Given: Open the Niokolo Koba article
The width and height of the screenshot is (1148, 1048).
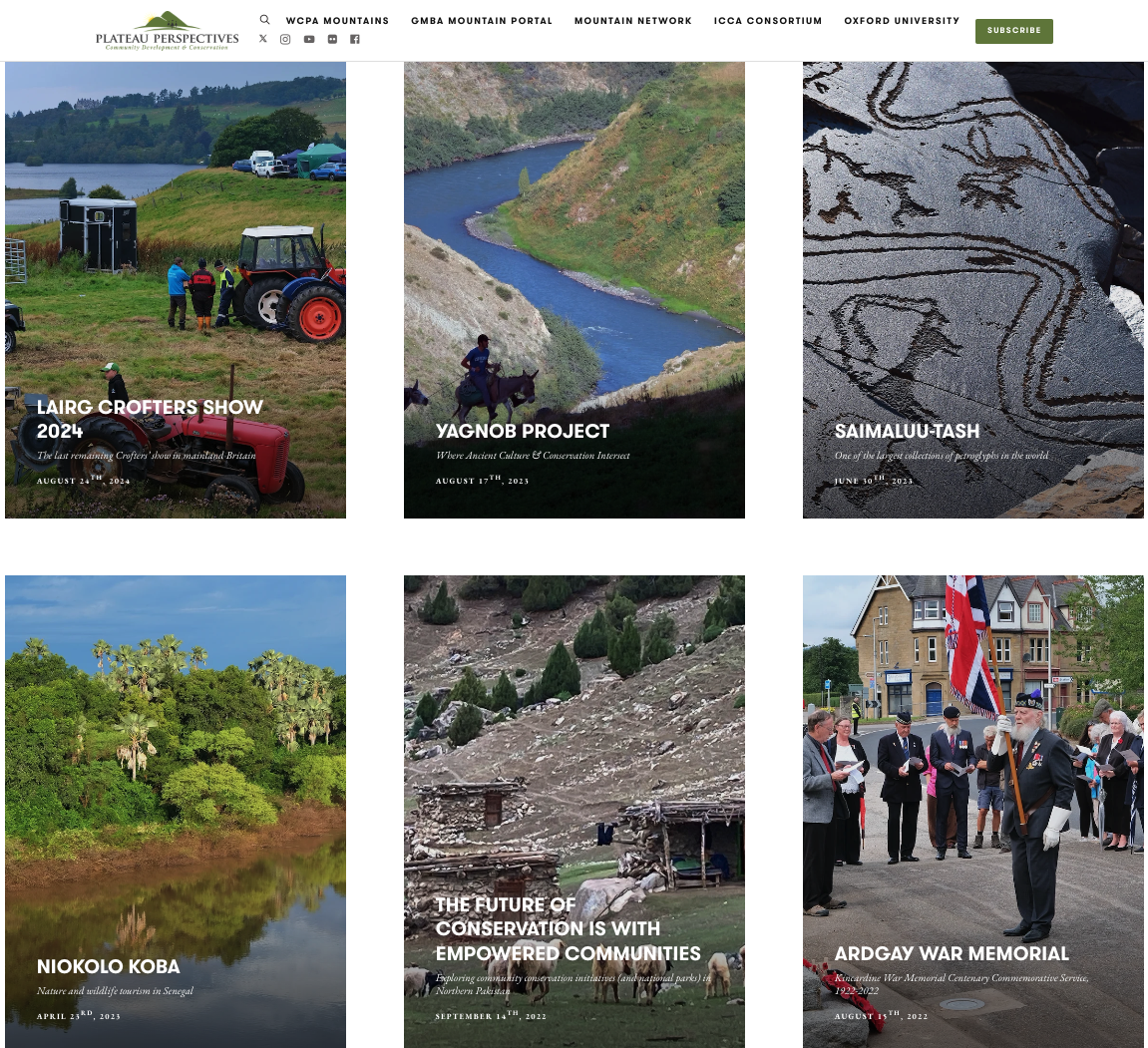Looking at the screenshot, I should pyautogui.click(x=109, y=967).
